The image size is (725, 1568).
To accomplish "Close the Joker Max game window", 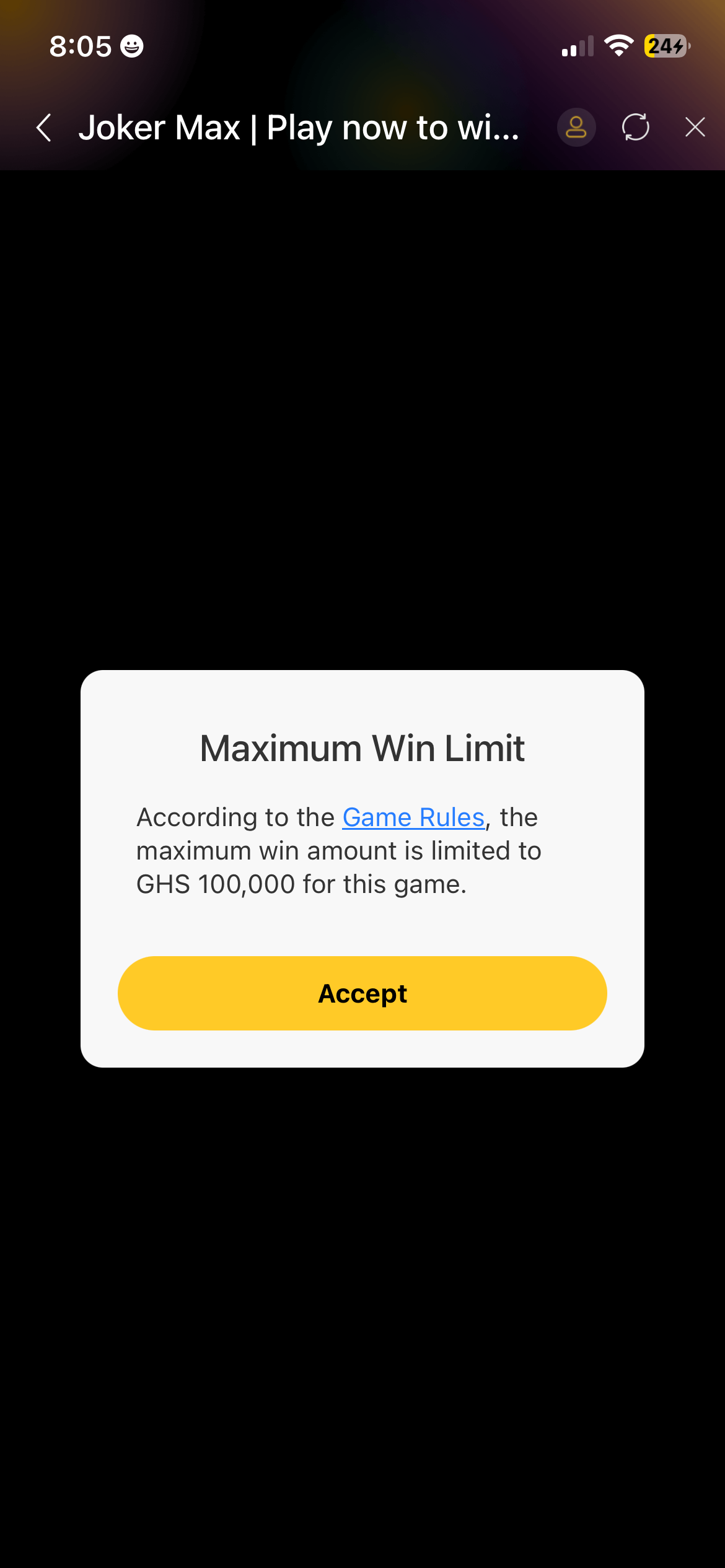I will [695, 128].
